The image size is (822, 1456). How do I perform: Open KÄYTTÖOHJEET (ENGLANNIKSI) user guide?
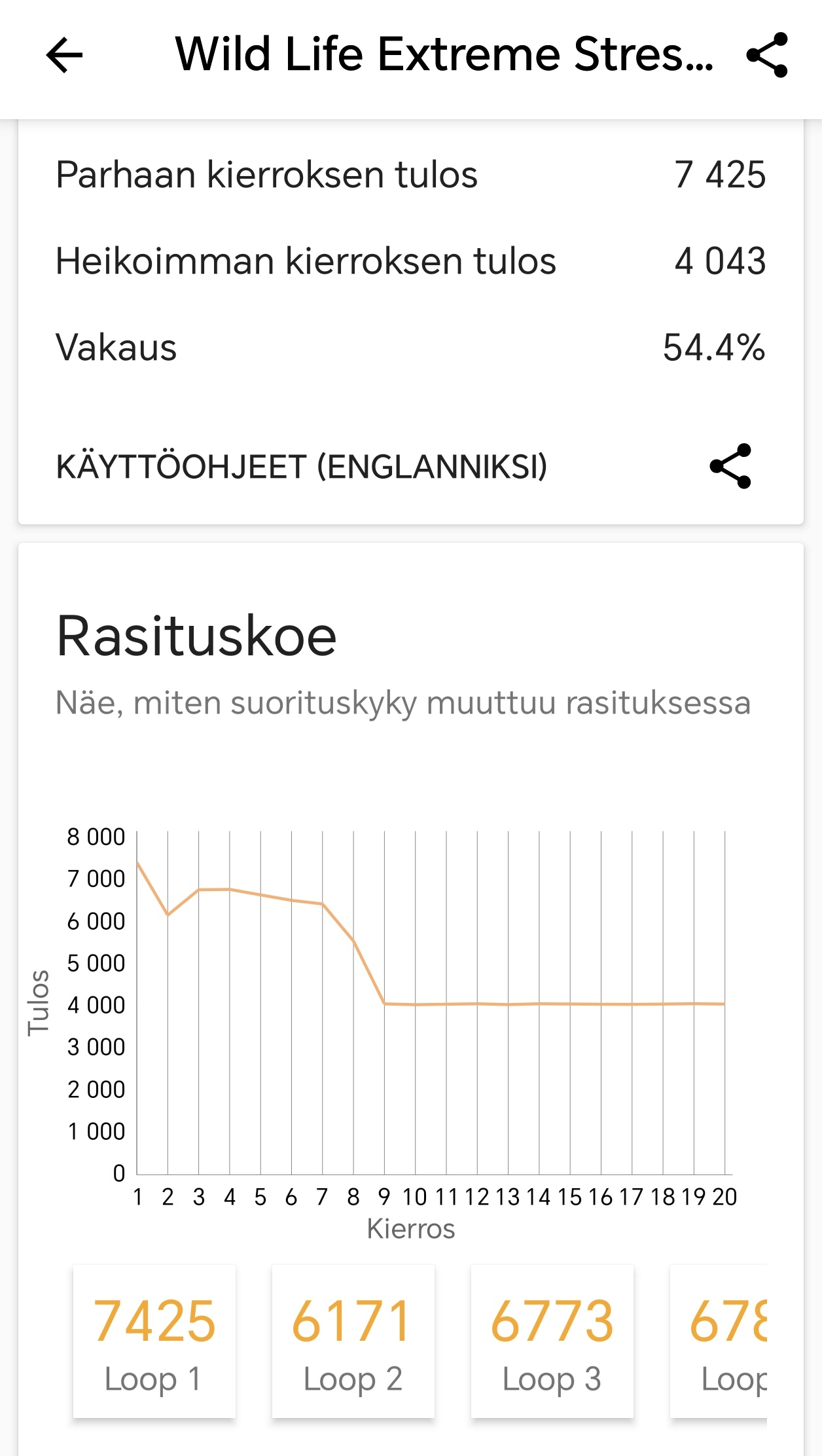click(301, 467)
